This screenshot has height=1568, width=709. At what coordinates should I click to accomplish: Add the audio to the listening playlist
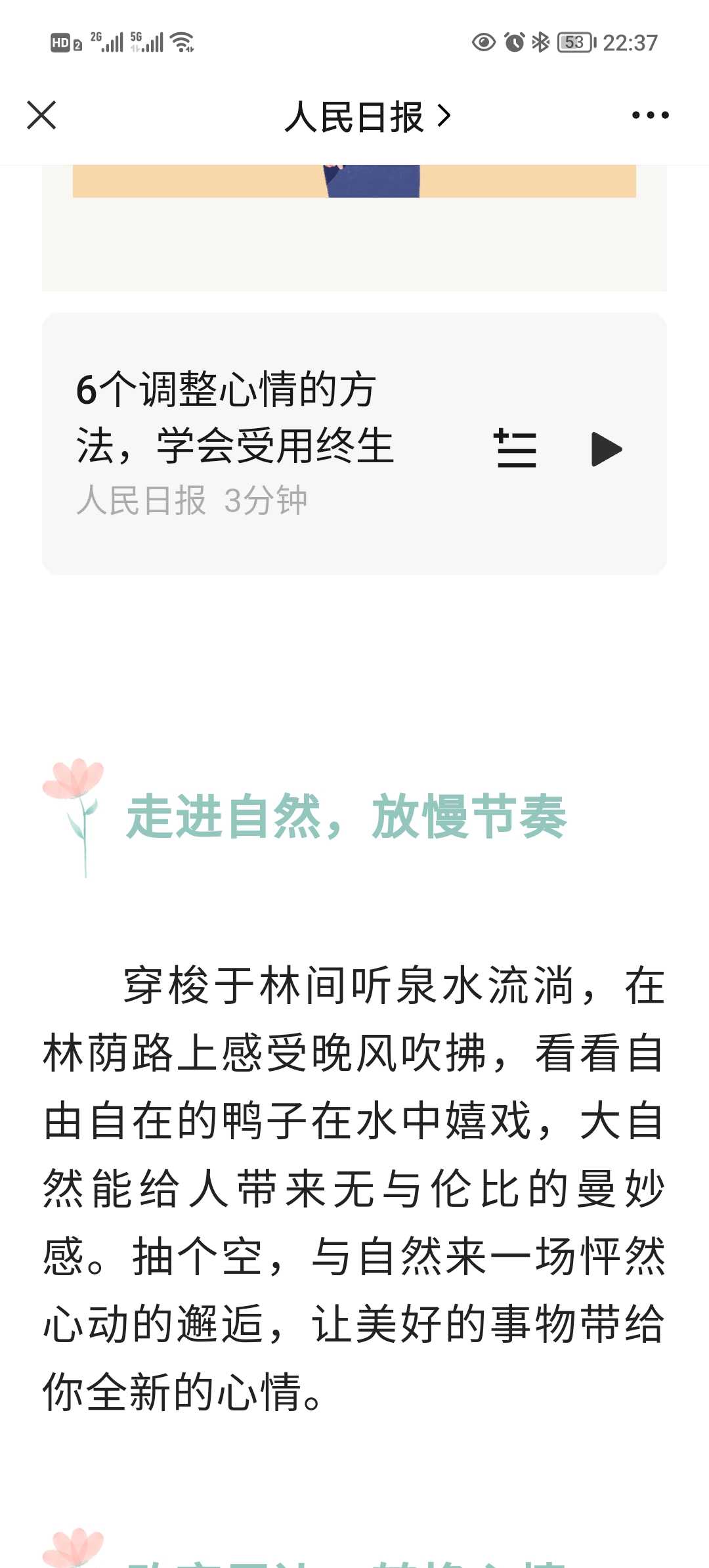515,449
